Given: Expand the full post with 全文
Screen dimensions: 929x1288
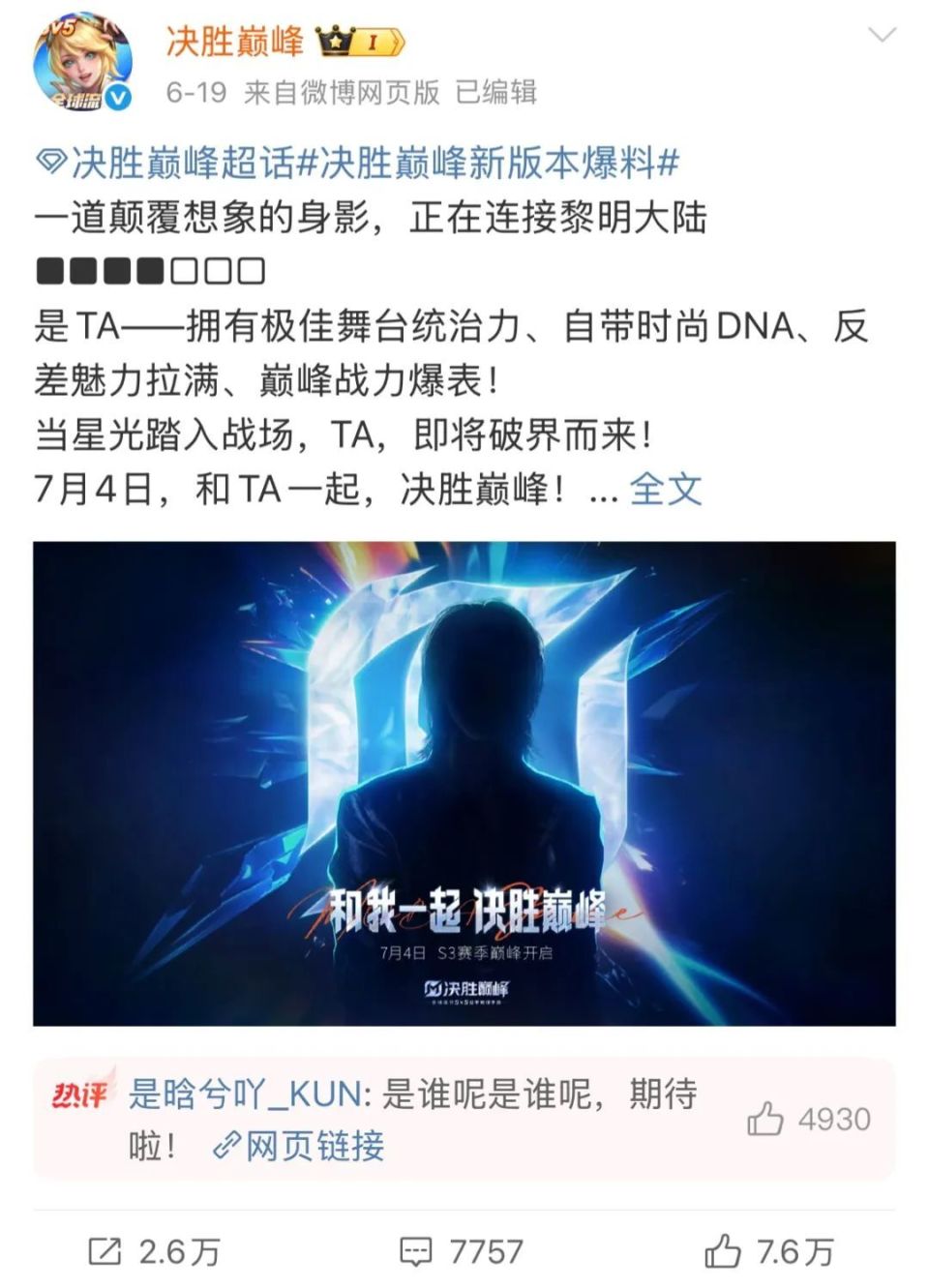Looking at the screenshot, I should (665, 490).
